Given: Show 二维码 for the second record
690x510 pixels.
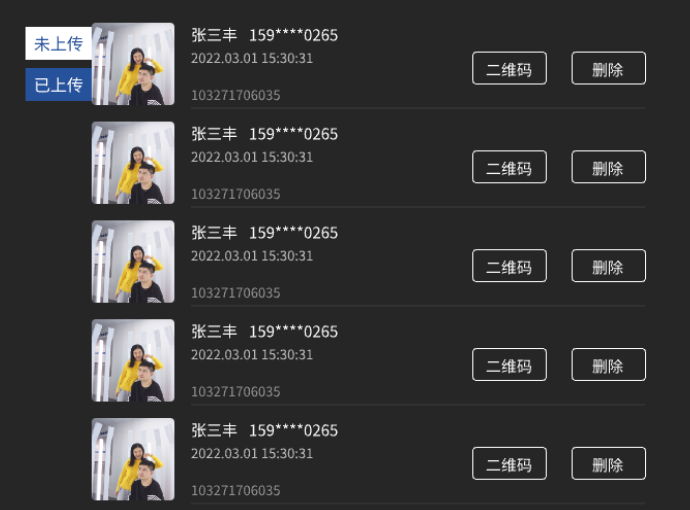Looking at the screenshot, I should 509,168.
